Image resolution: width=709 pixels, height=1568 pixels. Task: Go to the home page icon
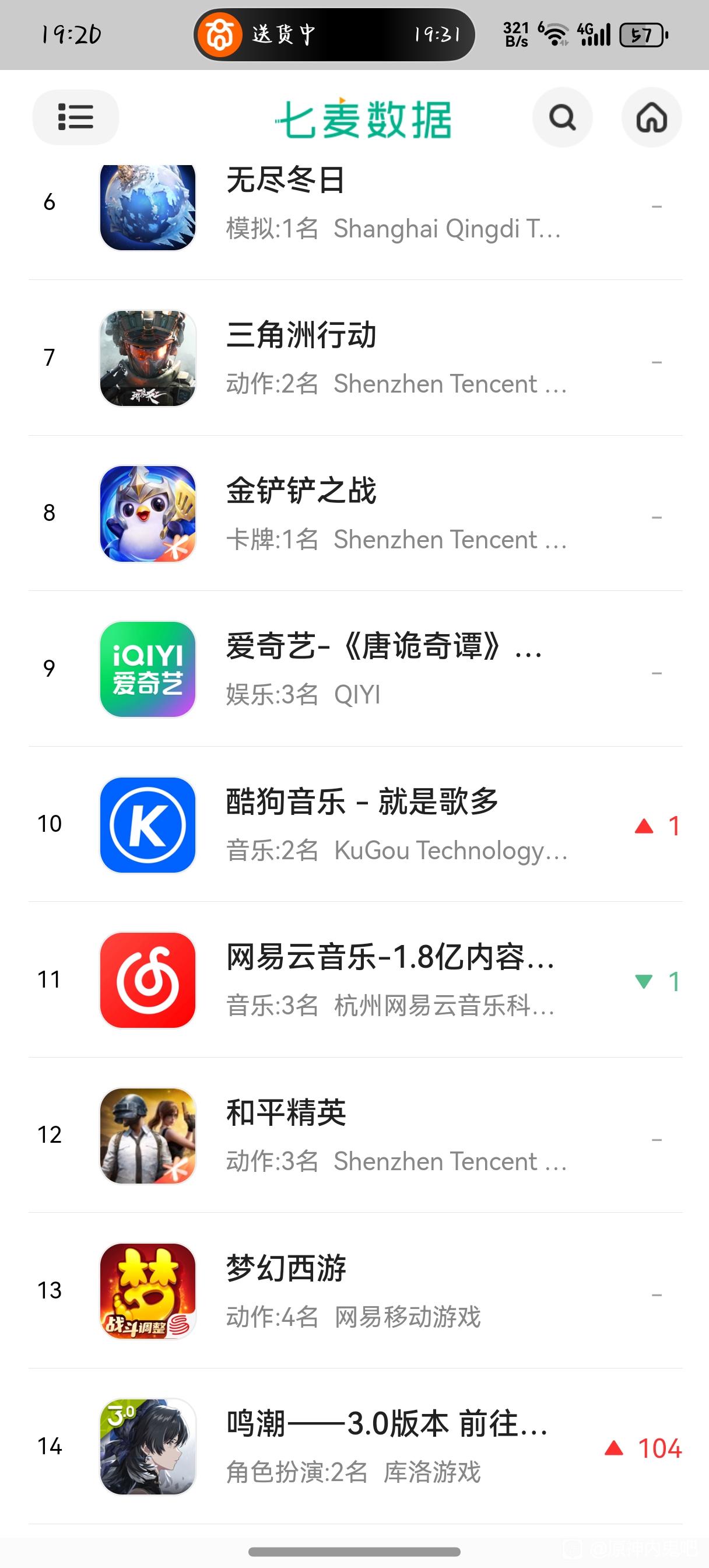tap(651, 117)
